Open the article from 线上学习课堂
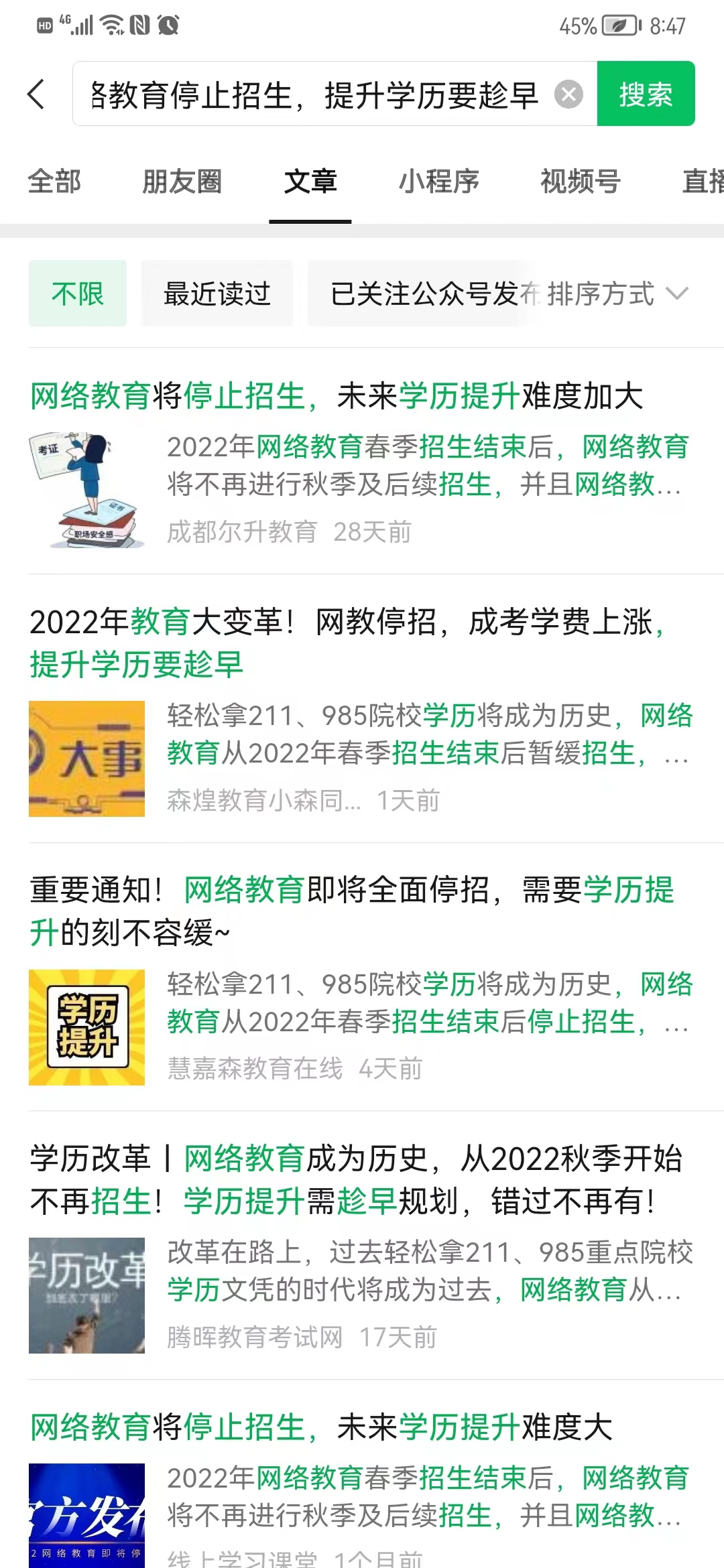This screenshot has height=1568, width=724. click(x=362, y=1488)
